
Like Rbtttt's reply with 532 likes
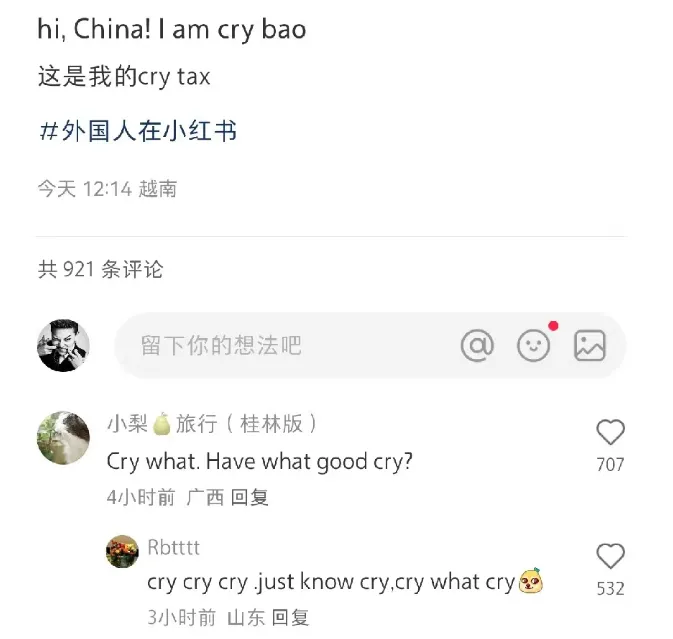click(610, 557)
